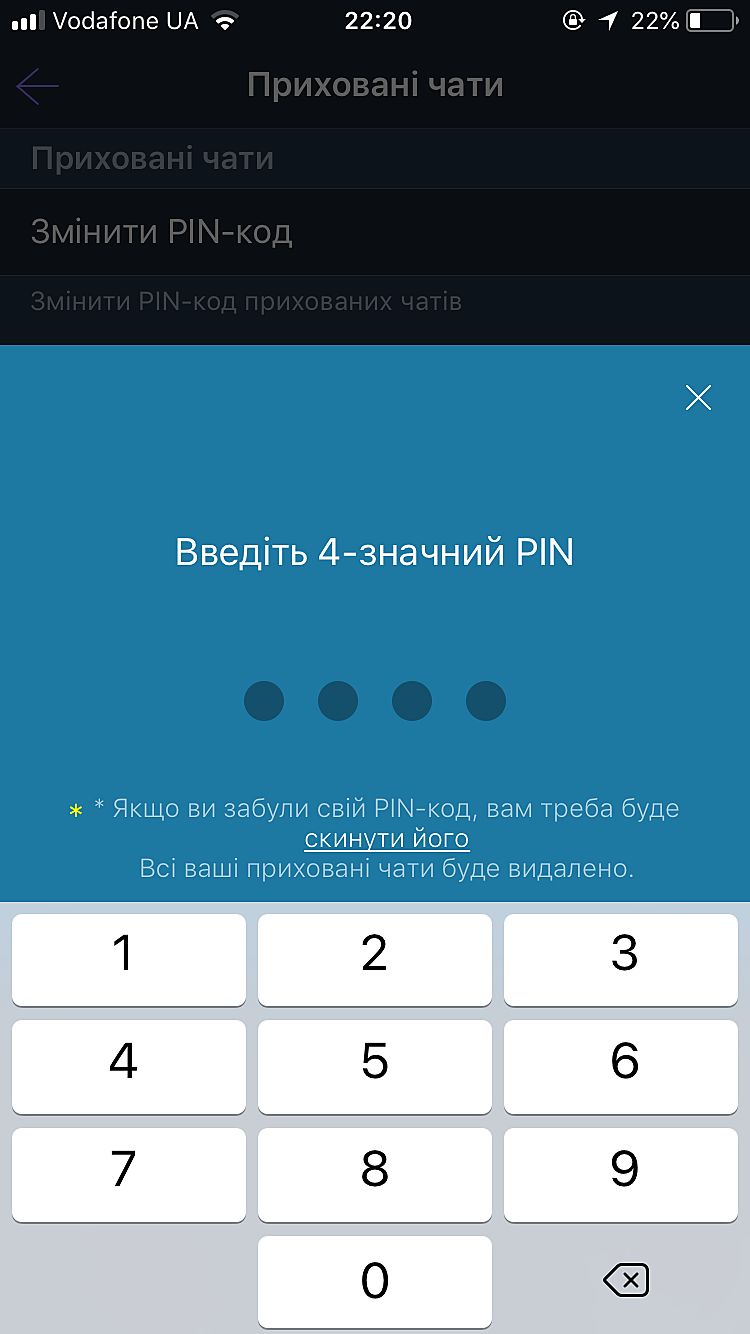Enter digit 8 on the keypad
750x1334 pixels.
click(x=375, y=1173)
